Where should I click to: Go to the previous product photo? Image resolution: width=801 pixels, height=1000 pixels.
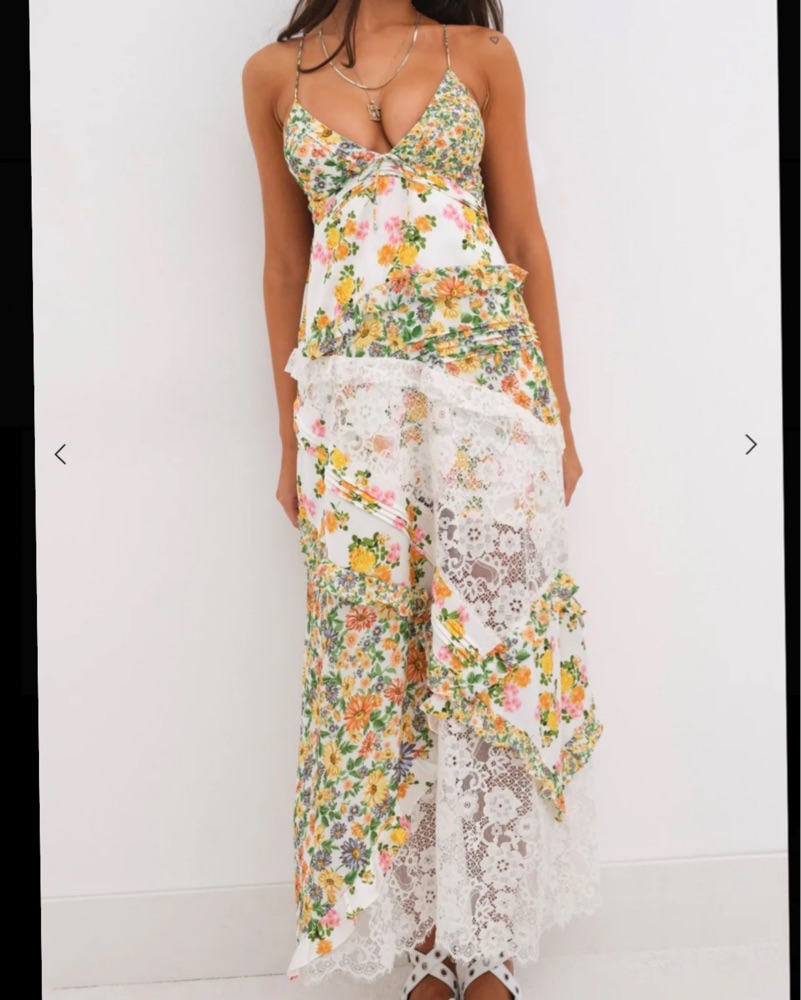[60, 455]
